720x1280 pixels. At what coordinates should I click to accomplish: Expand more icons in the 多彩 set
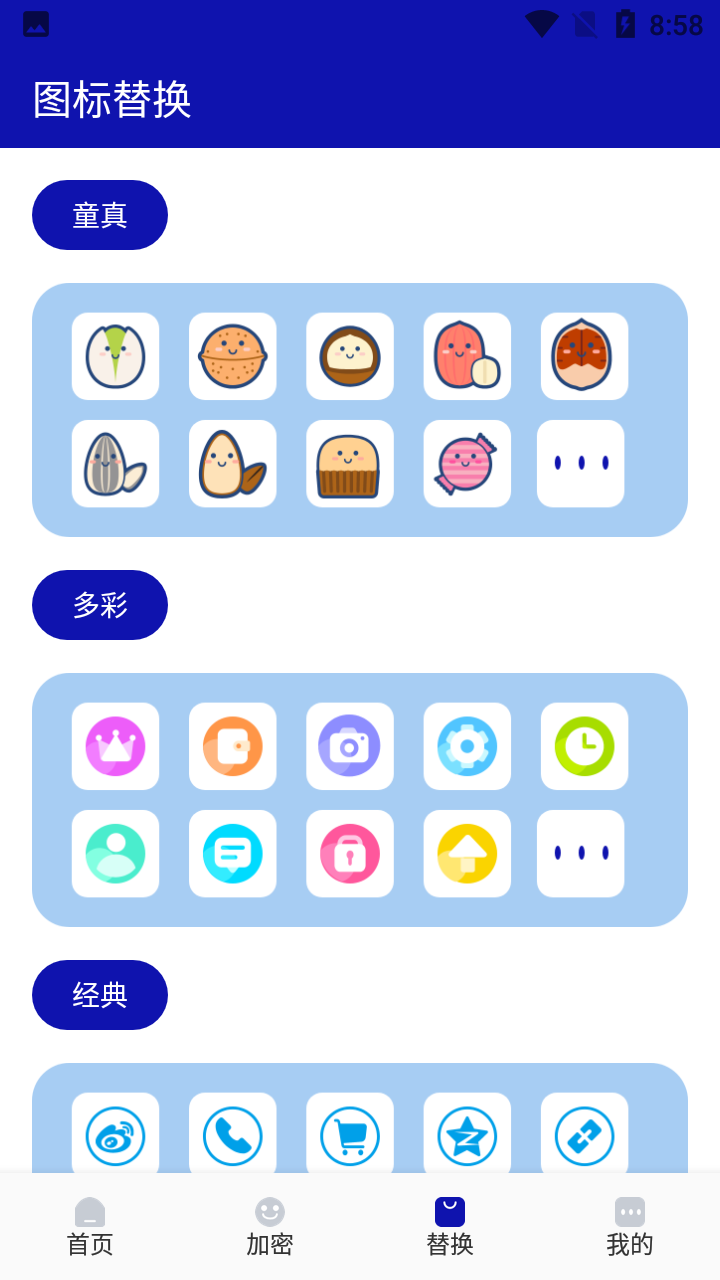[x=580, y=854]
